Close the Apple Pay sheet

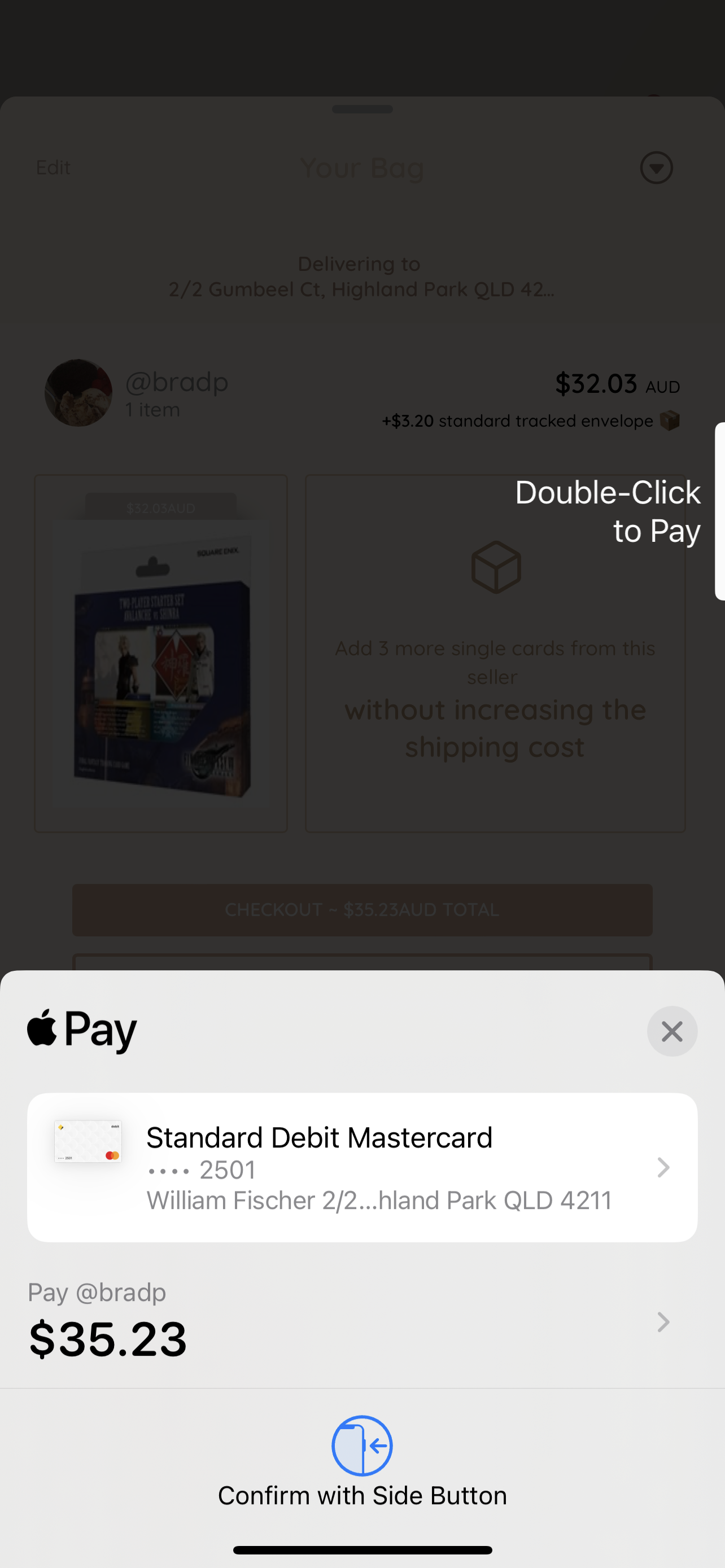click(x=671, y=1031)
